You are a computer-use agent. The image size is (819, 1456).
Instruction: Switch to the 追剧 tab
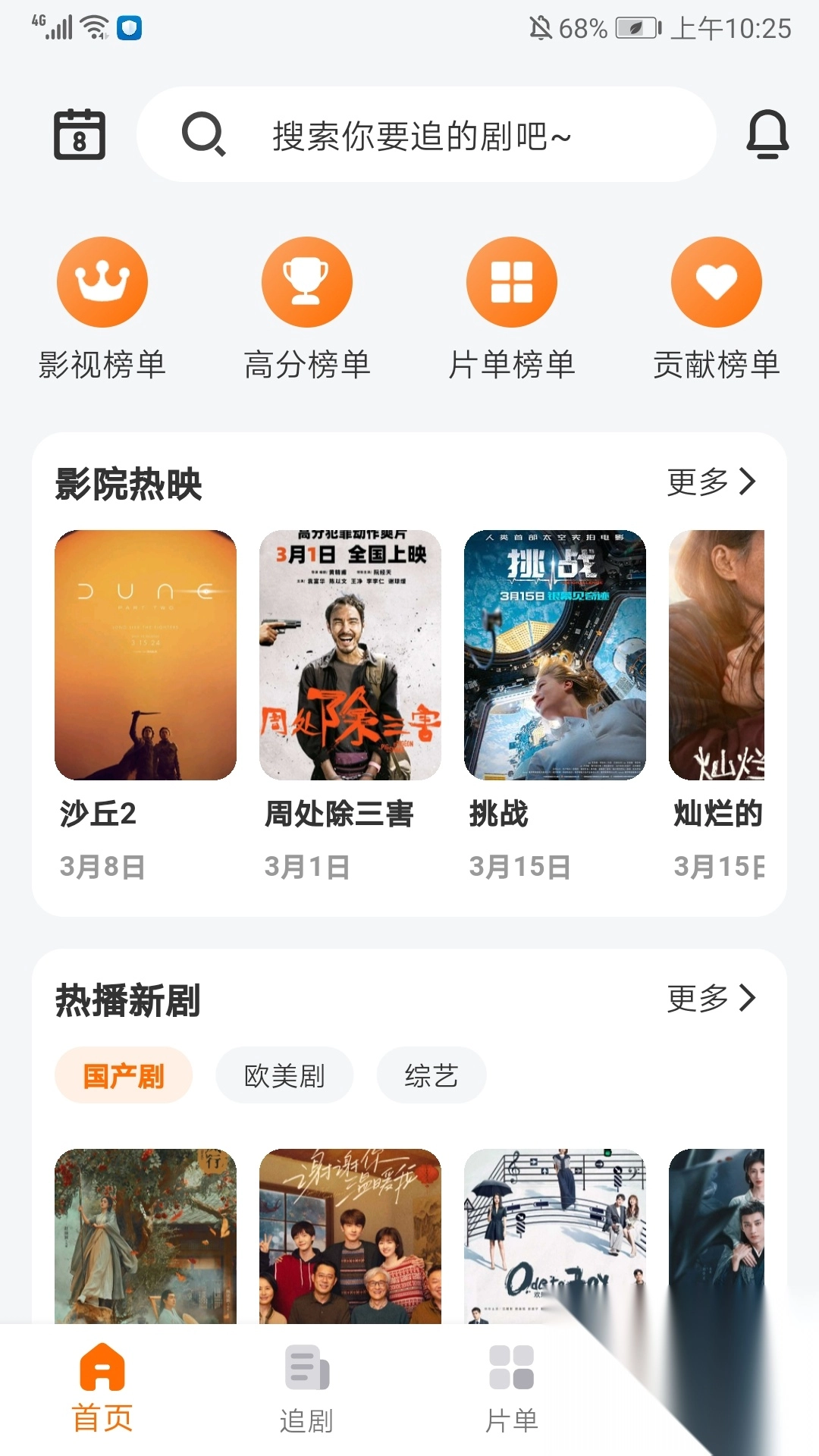307,1388
